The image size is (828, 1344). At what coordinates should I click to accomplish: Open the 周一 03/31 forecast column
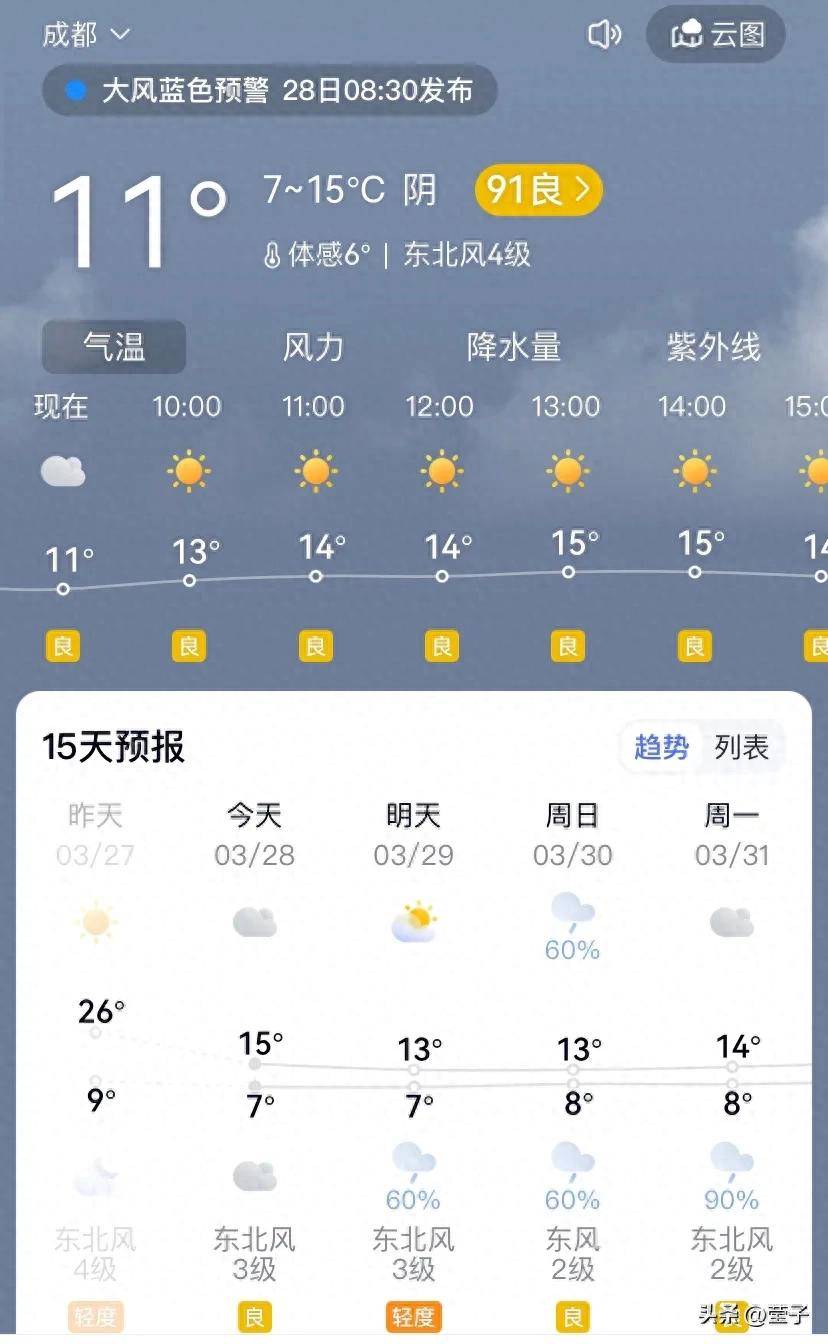tap(731, 835)
